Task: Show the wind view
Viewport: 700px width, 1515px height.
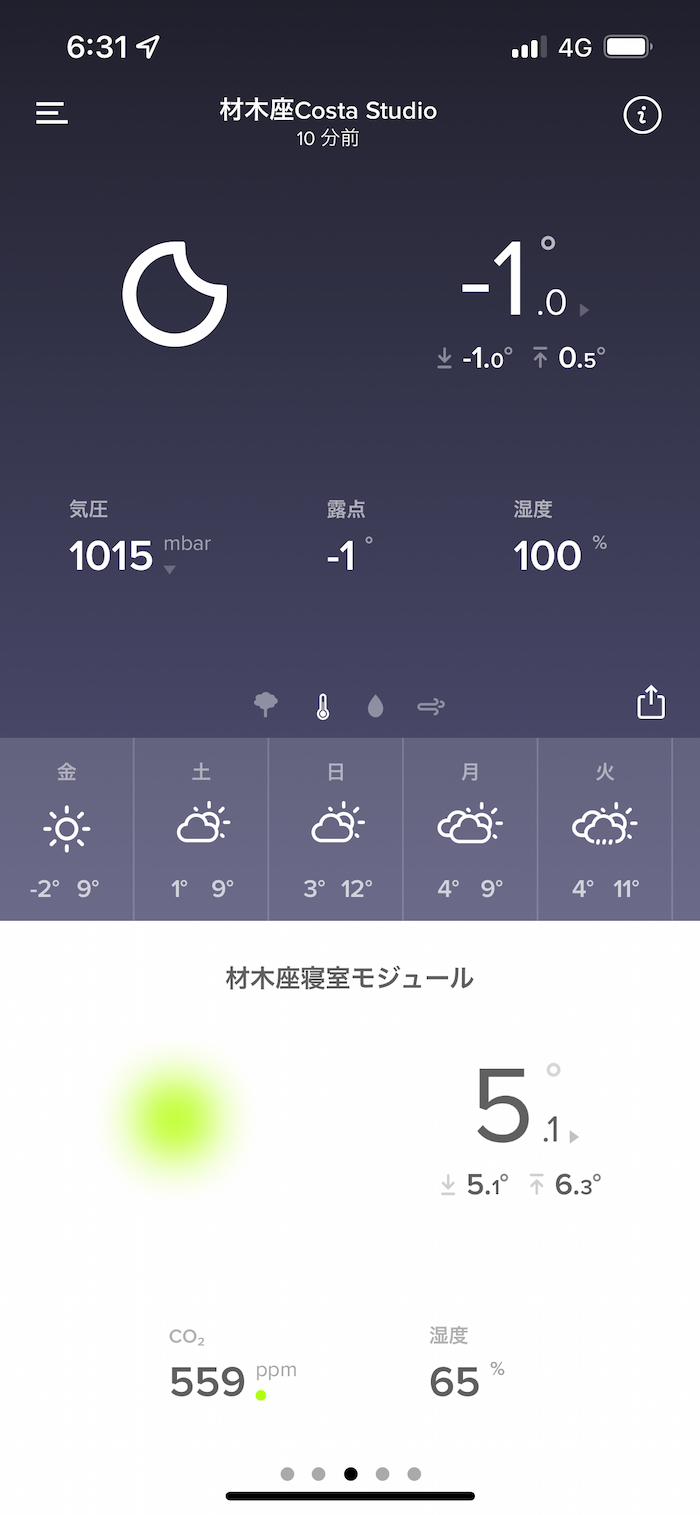Action: 431,707
